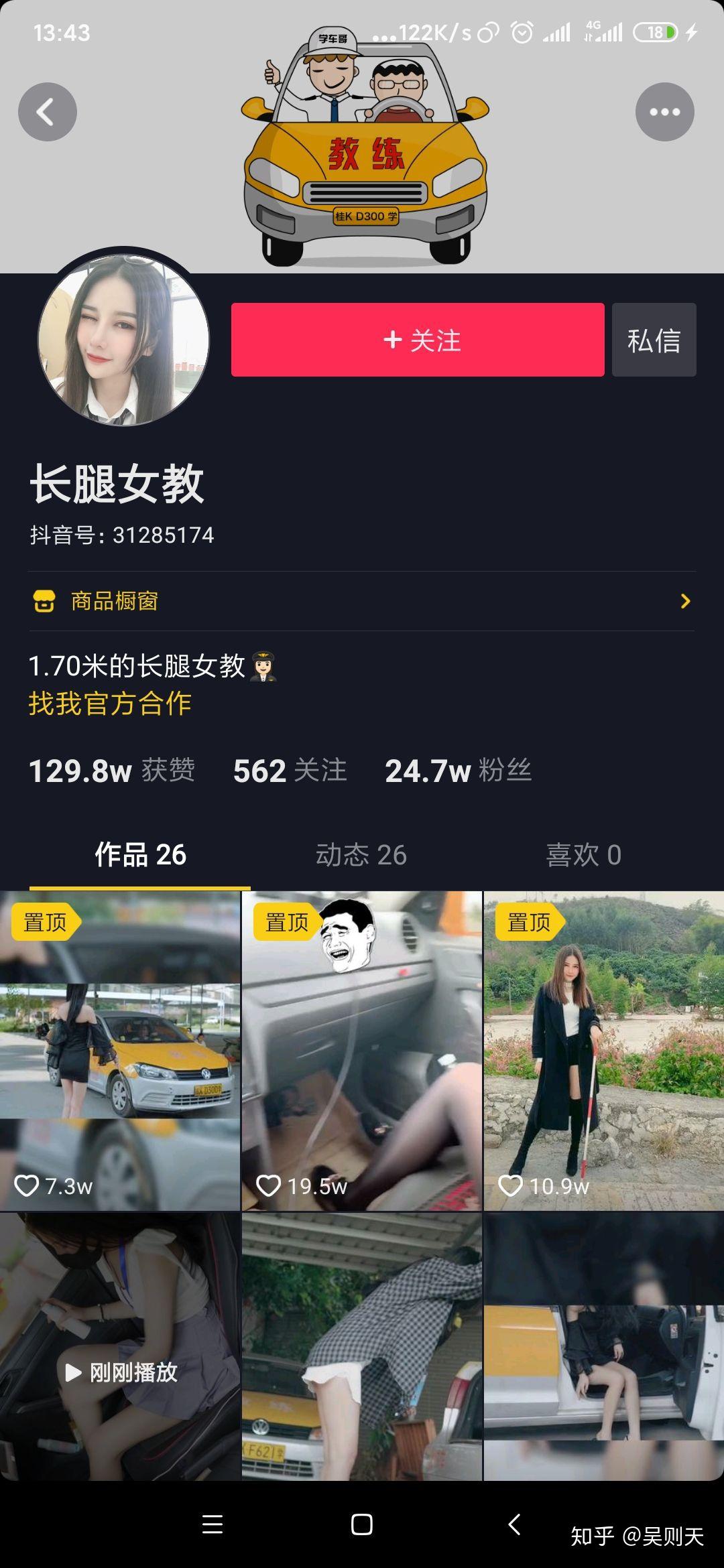
Task: Tap the 找我官方合作 link
Action: [x=110, y=704]
